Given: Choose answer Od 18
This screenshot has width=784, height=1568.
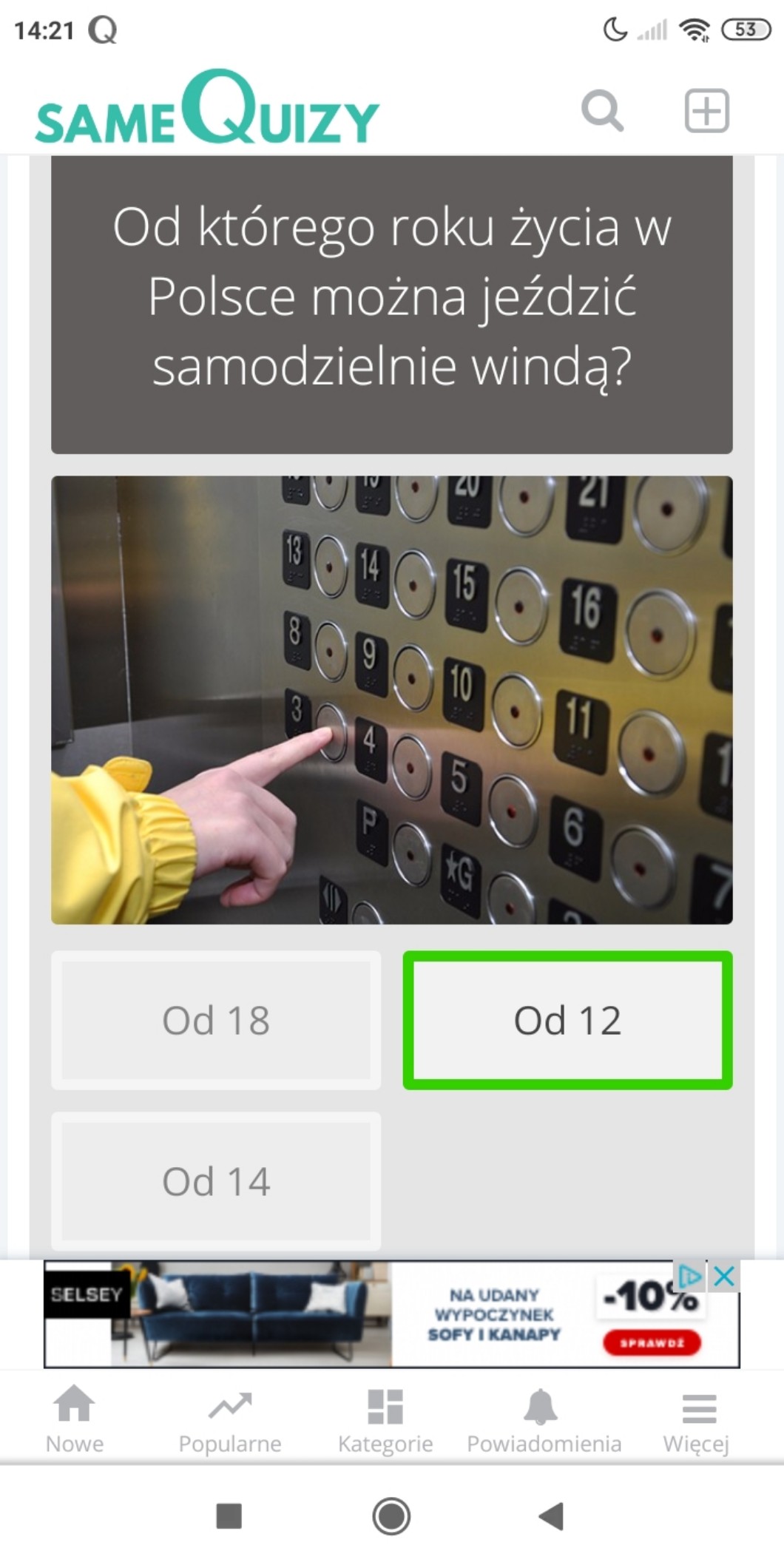Looking at the screenshot, I should pyautogui.click(x=216, y=1020).
